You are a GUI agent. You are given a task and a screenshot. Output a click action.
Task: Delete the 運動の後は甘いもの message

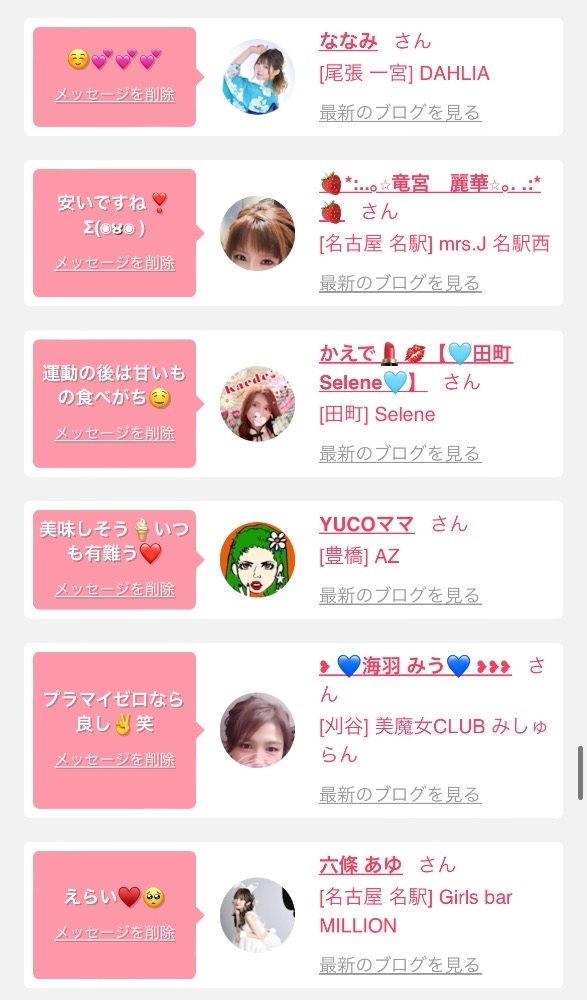(x=115, y=433)
